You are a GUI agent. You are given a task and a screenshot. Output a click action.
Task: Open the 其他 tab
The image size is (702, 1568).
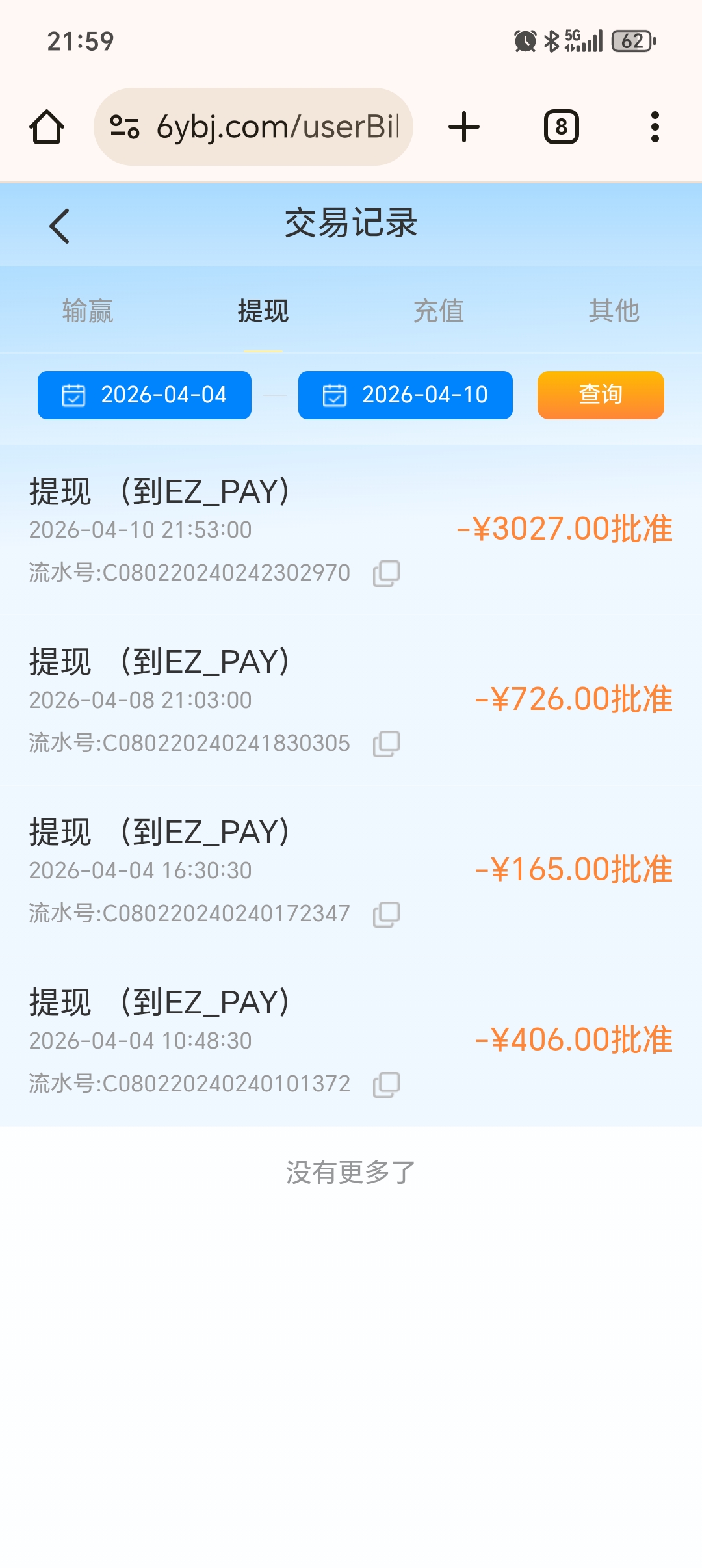point(614,311)
